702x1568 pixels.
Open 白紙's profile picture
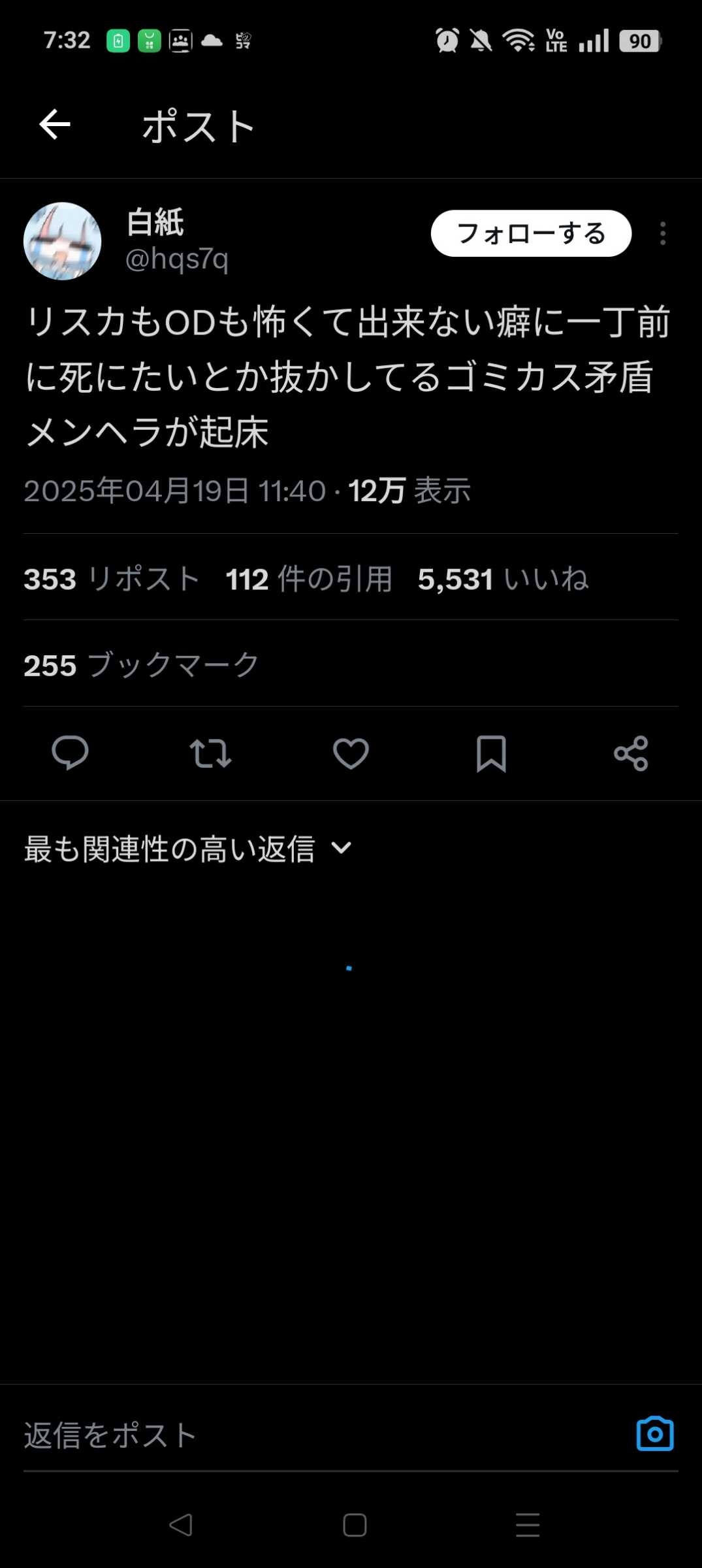click(x=63, y=241)
